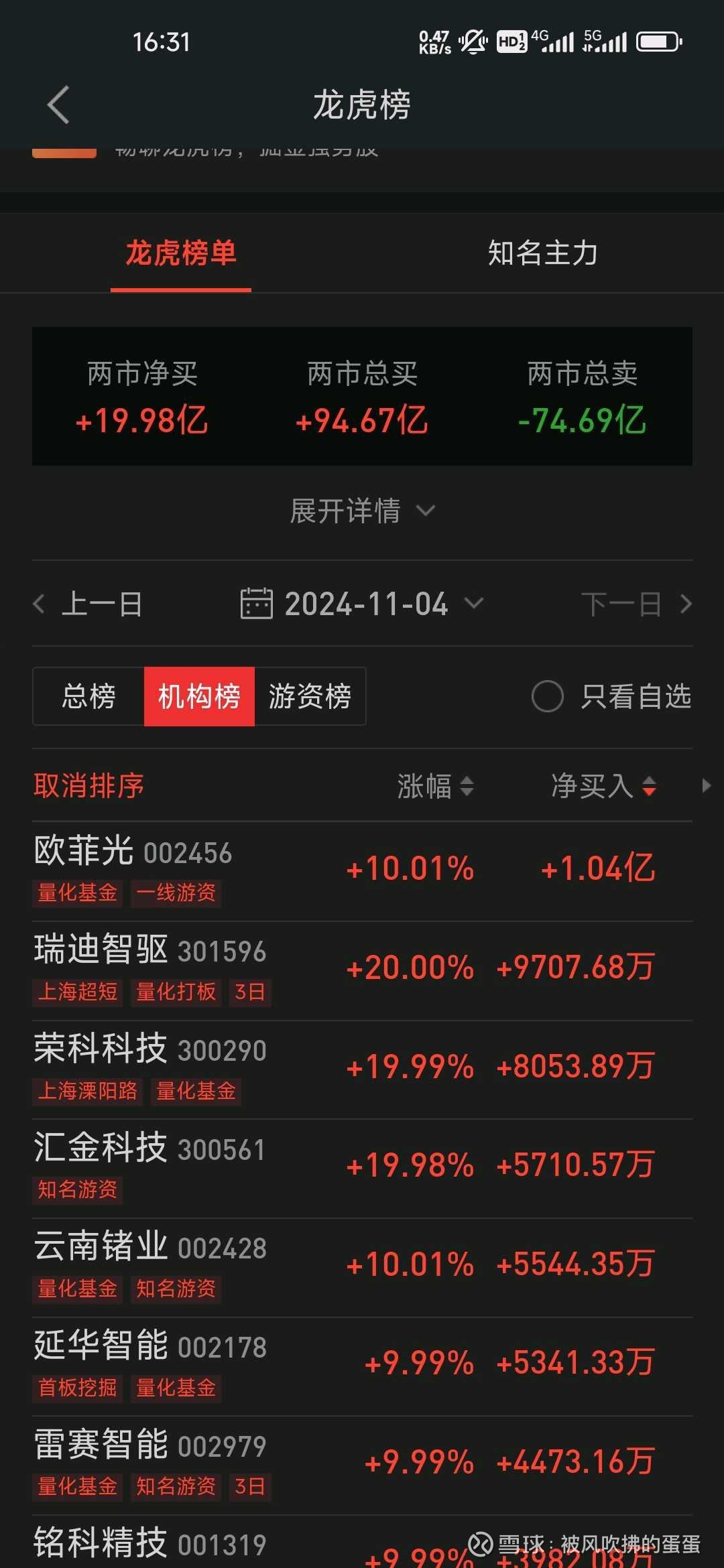Open the date dropdown next to 2024-11-04
724x1568 pixels.
click(474, 603)
